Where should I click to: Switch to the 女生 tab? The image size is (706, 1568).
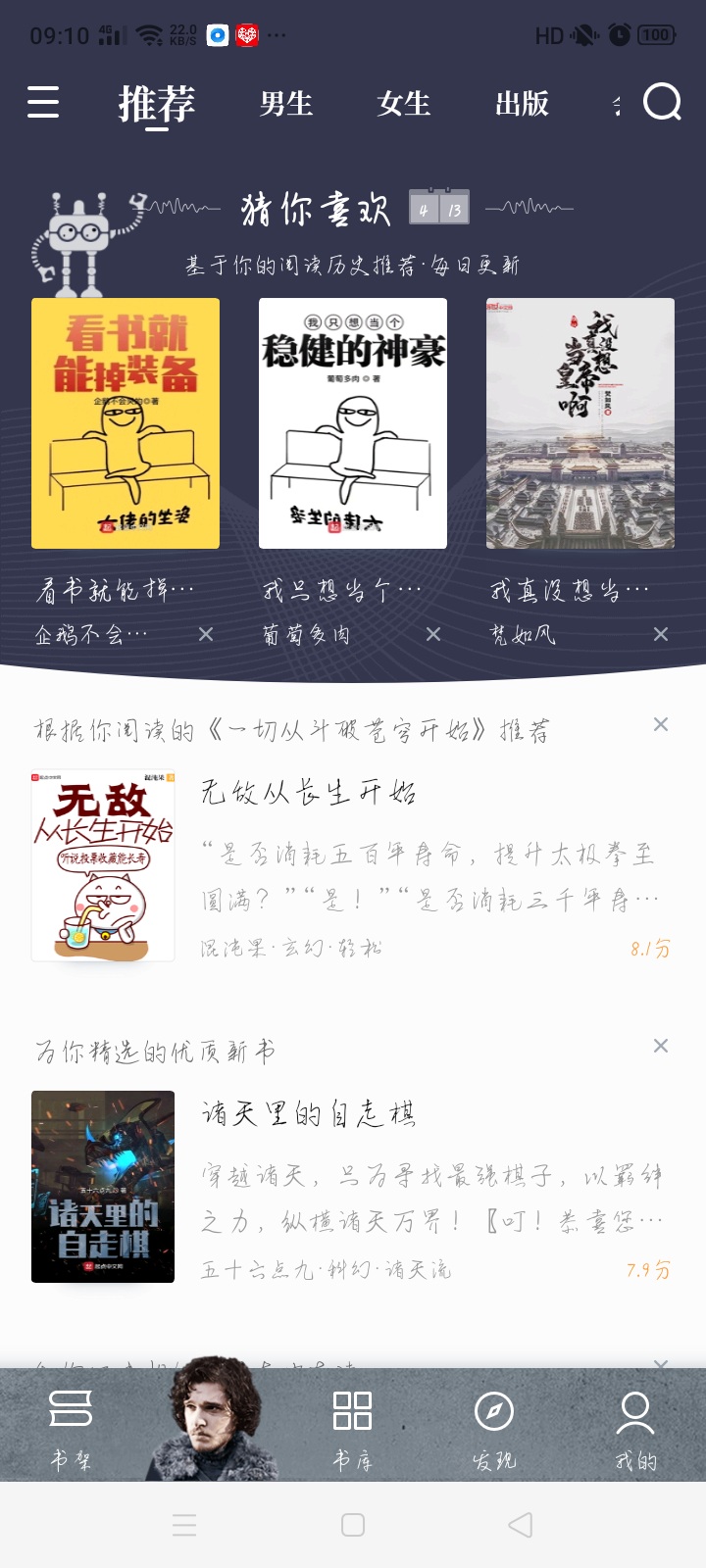coord(403,103)
